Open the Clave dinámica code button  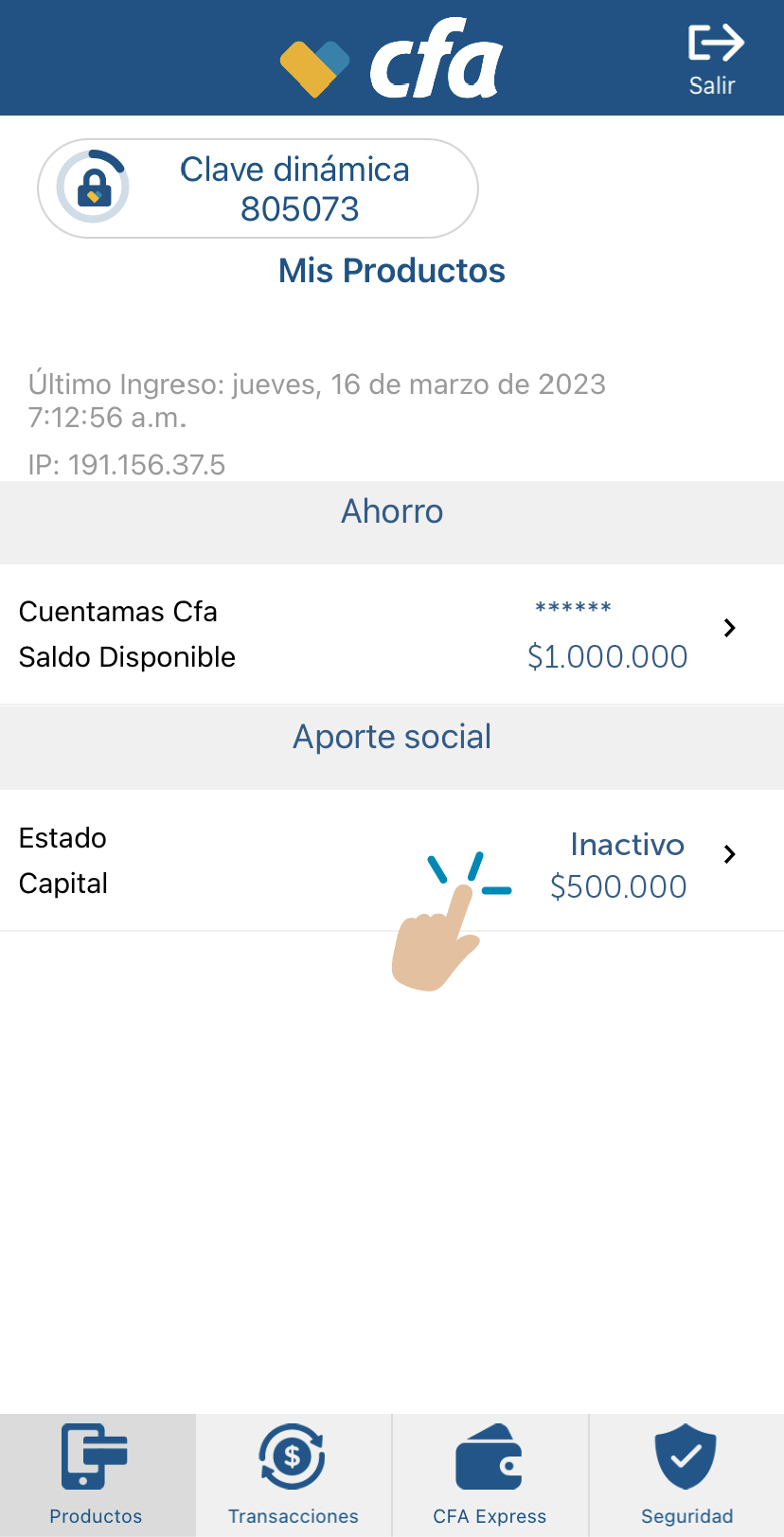258,188
